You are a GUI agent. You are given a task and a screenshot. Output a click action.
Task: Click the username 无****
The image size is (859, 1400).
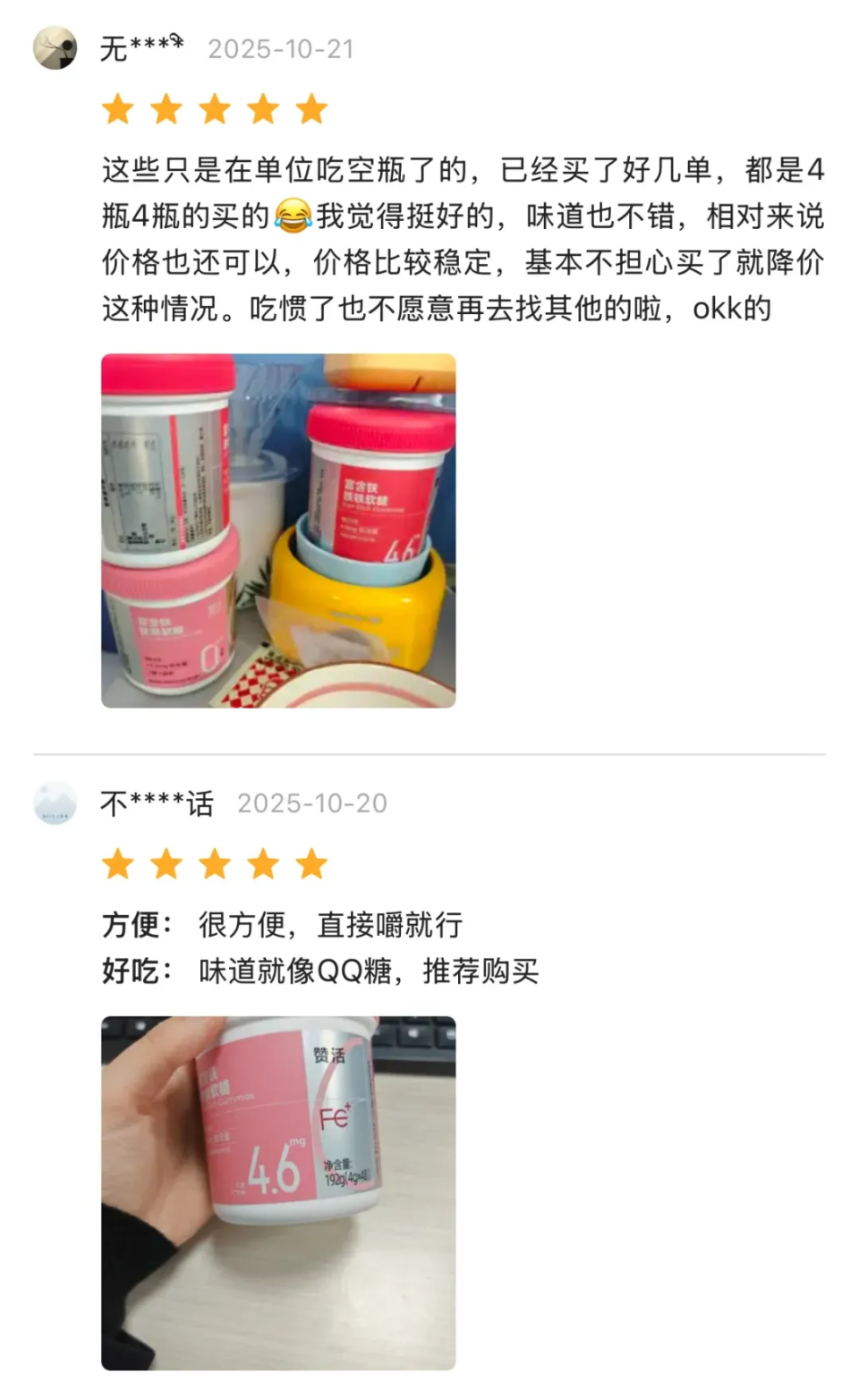143,47
